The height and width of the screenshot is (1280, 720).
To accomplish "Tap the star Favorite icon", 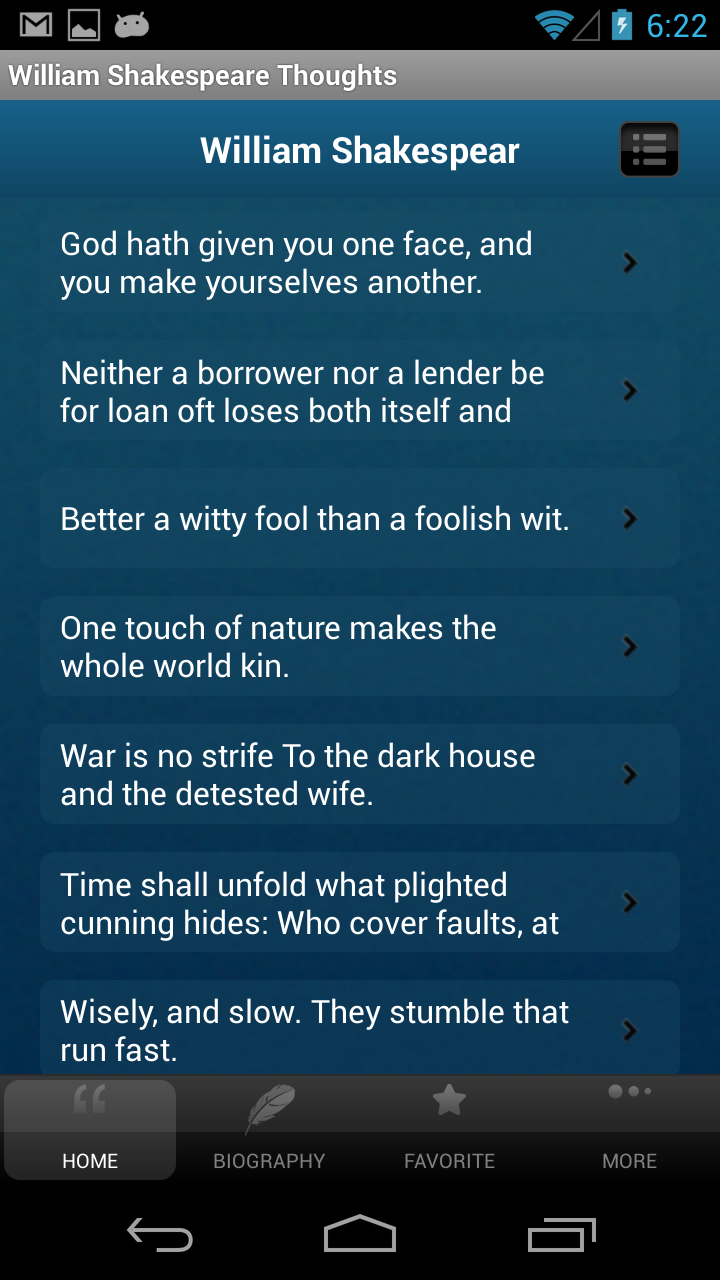I will 448,1098.
